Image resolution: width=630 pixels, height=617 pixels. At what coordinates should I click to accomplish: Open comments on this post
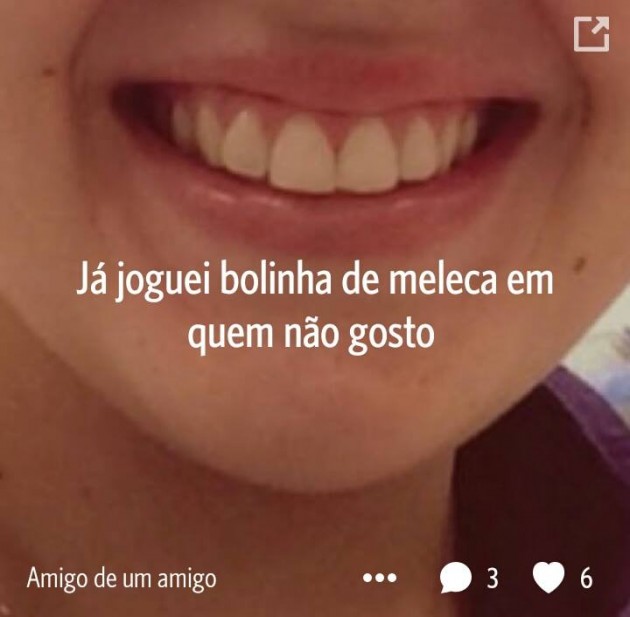click(x=456, y=578)
